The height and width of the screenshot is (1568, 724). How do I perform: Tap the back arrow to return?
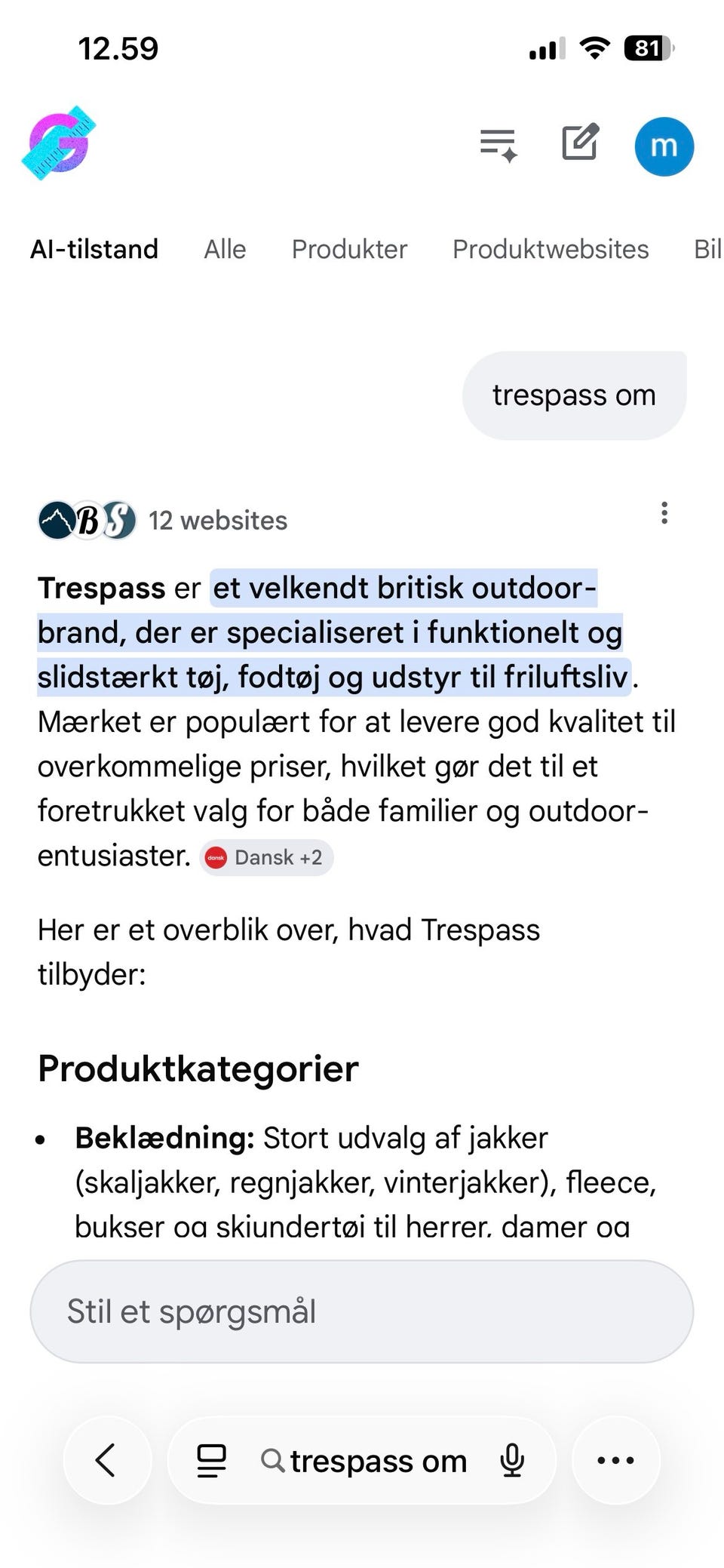pos(106,1459)
